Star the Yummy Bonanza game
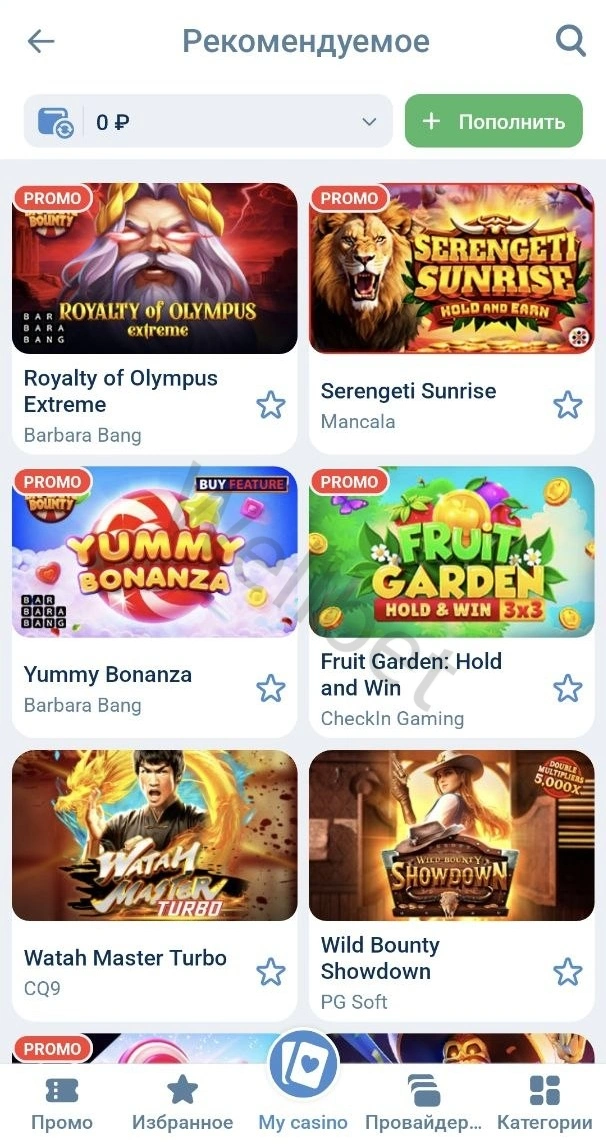The width and height of the screenshot is (606, 1145). tap(270, 688)
